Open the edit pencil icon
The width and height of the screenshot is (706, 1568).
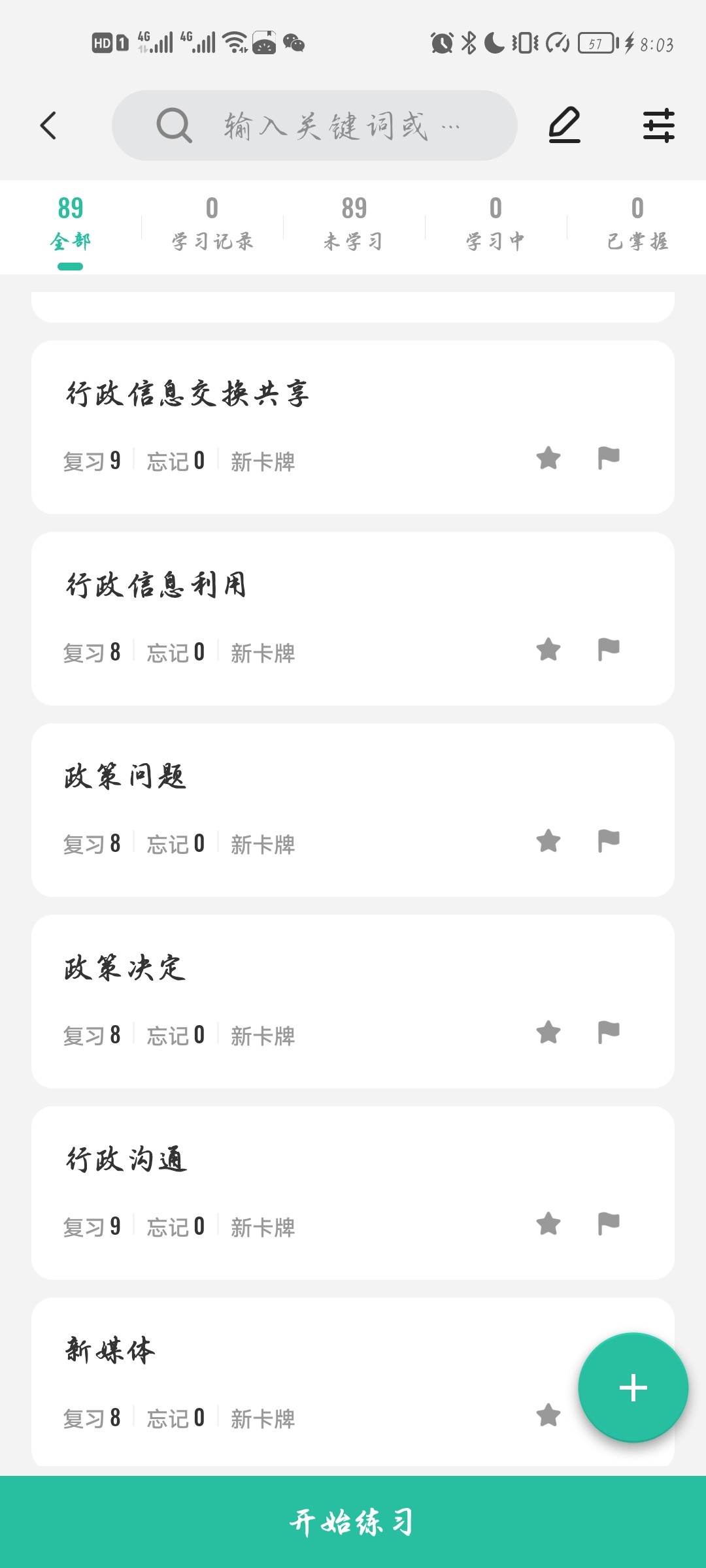(x=564, y=125)
